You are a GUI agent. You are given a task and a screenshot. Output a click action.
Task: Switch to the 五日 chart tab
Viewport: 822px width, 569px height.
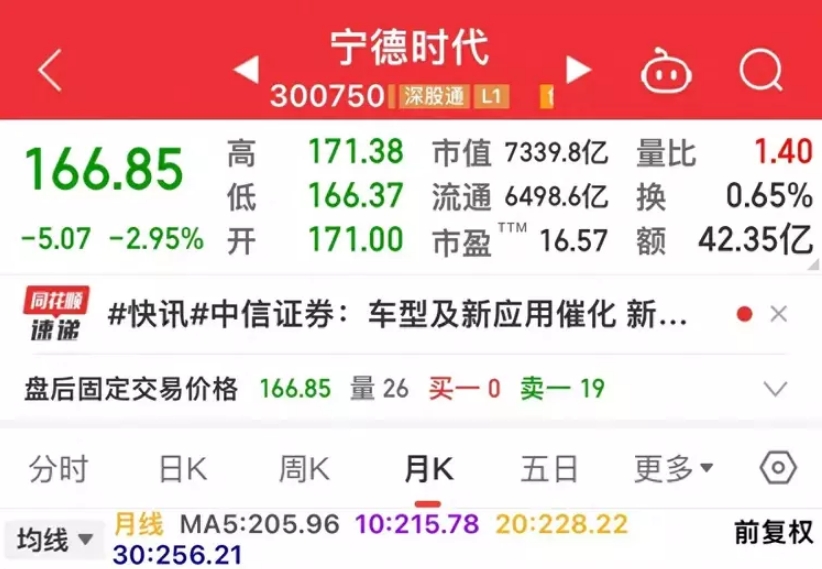[x=549, y=468]
